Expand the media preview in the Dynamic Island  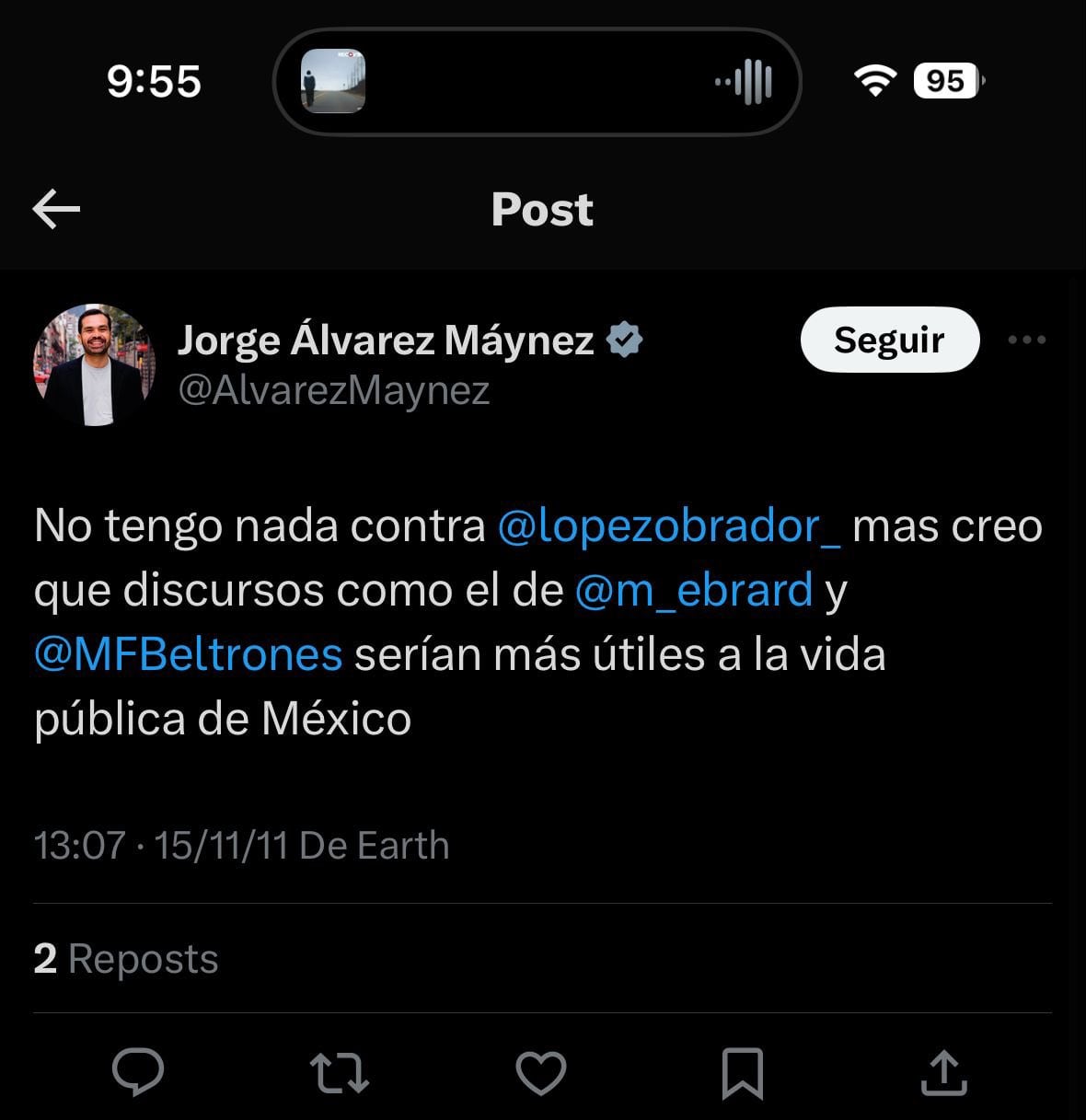coord(335,80)
